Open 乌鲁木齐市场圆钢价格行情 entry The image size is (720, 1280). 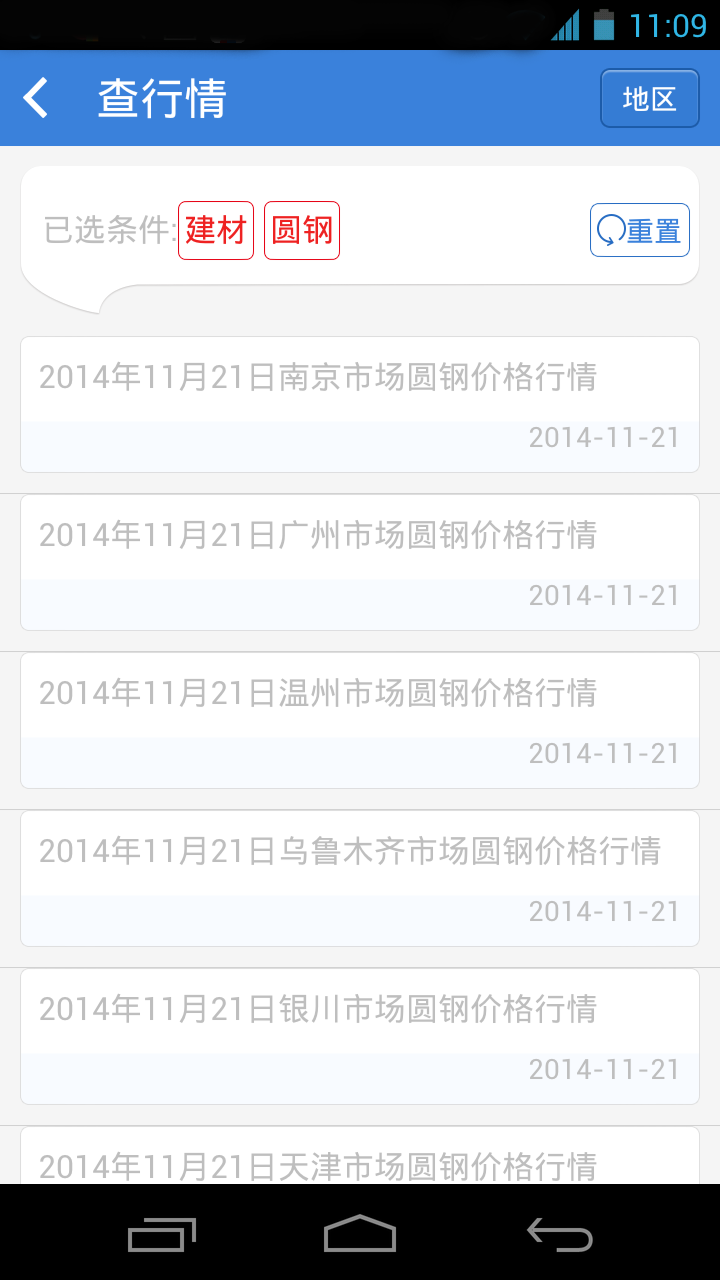coord(360,878)
